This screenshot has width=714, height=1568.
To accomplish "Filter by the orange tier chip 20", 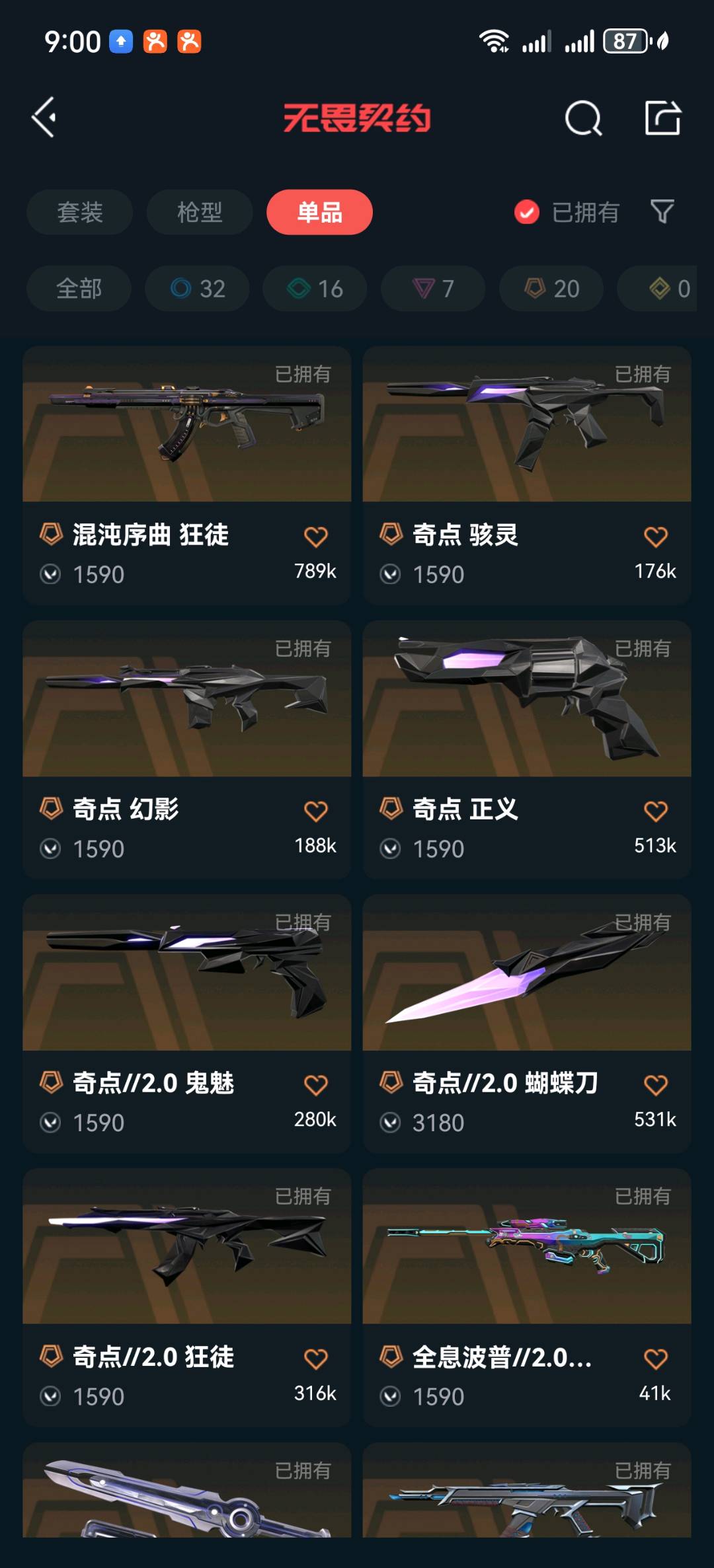I will pyautogui.click(x=551, y=288).
